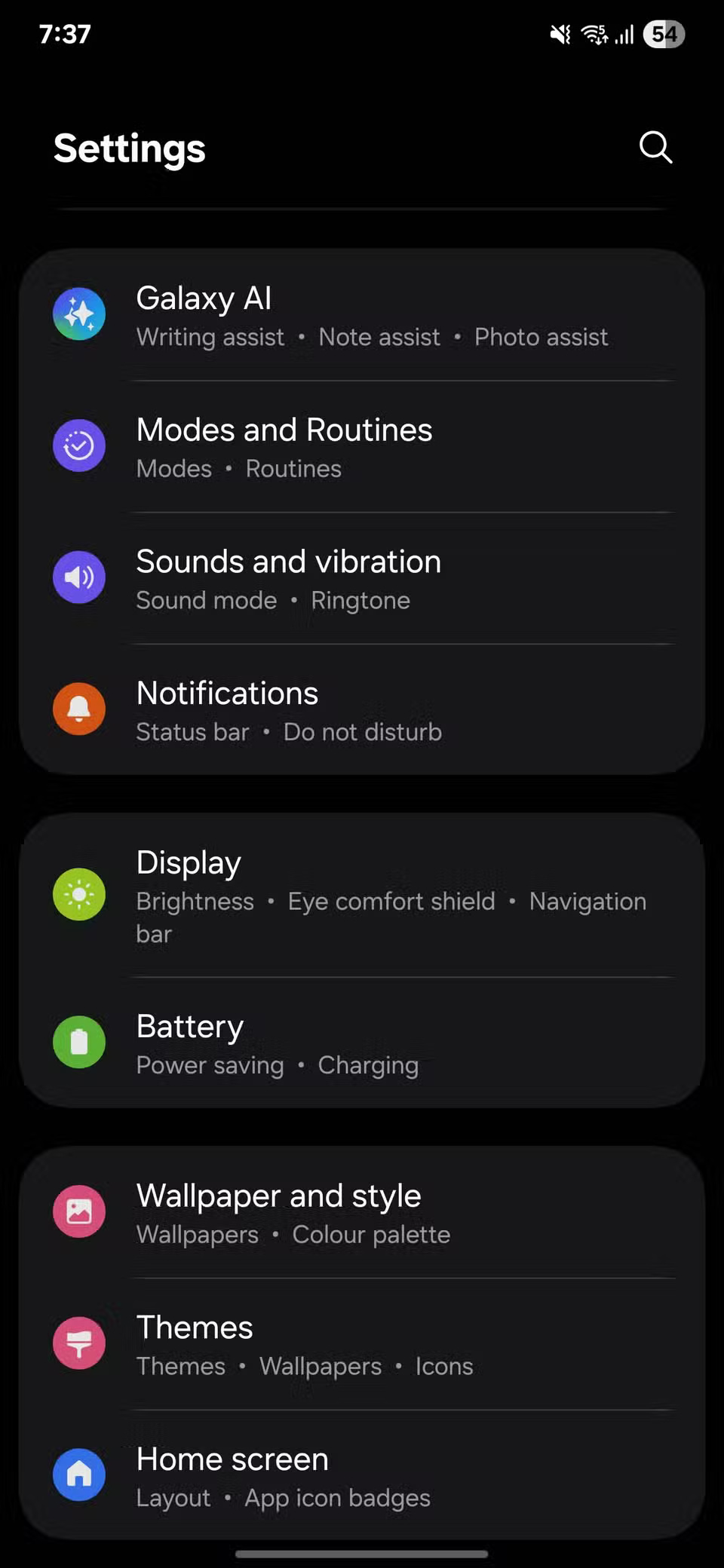Select the Notifications bell icon
Viewport: 724px width, 1568px height.
tap(78, 709)
